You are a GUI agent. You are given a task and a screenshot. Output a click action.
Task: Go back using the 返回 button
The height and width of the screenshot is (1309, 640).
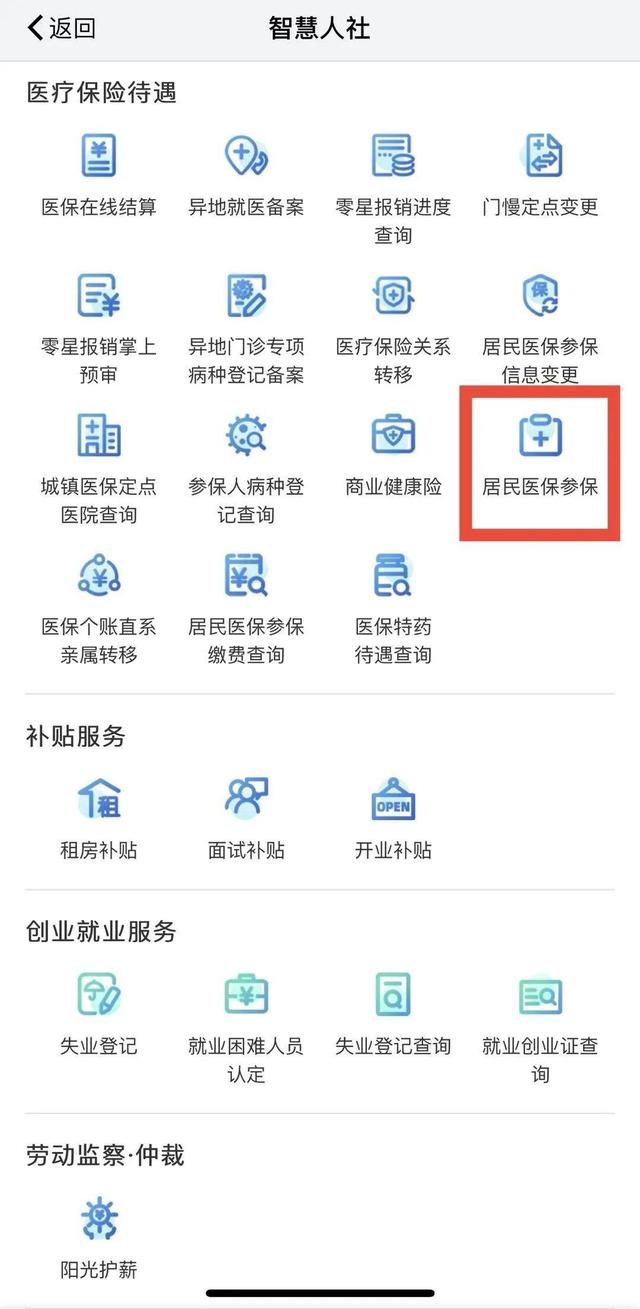pos(61,28)
